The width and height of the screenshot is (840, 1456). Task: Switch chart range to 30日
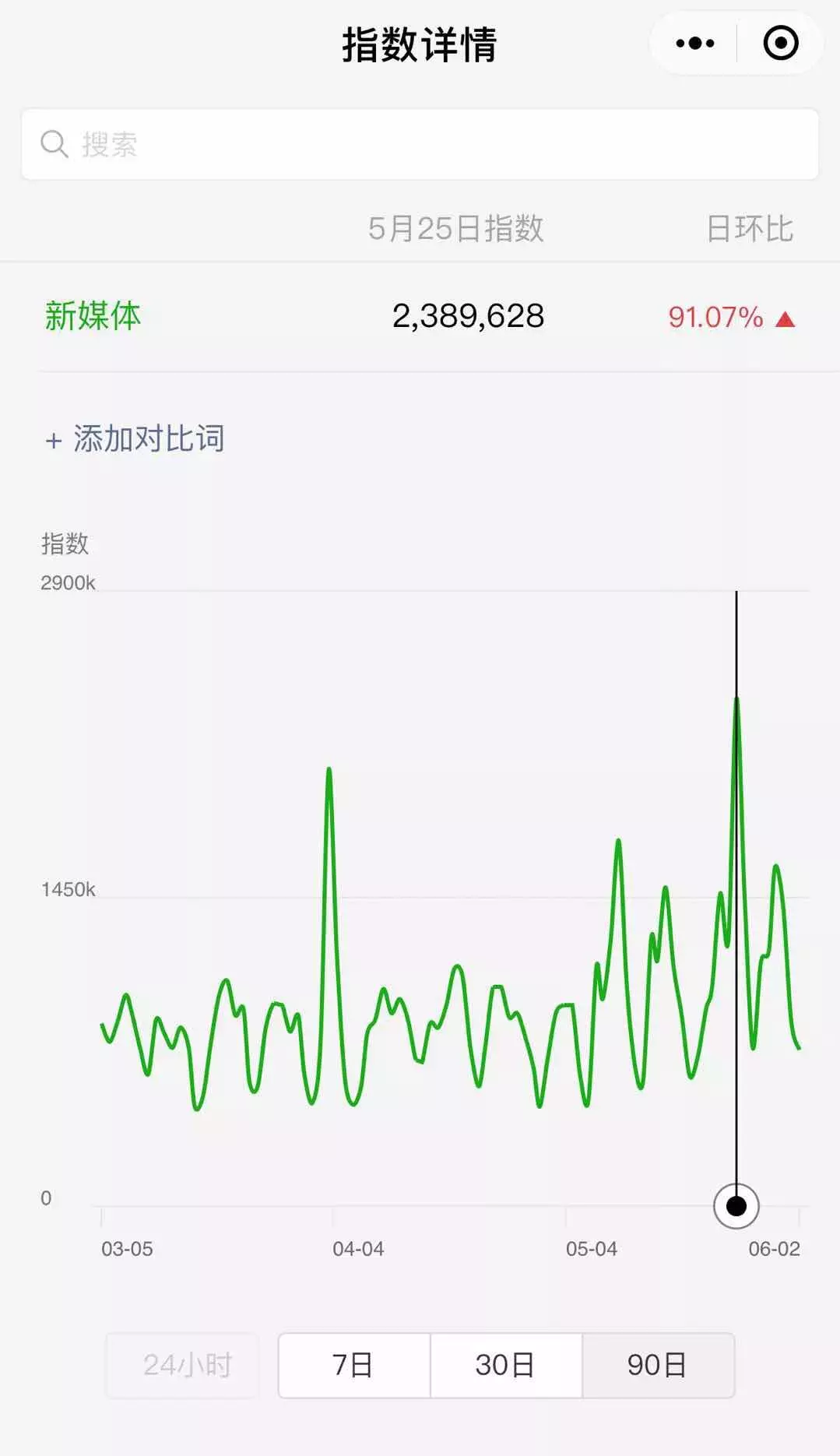[505, 1365]
